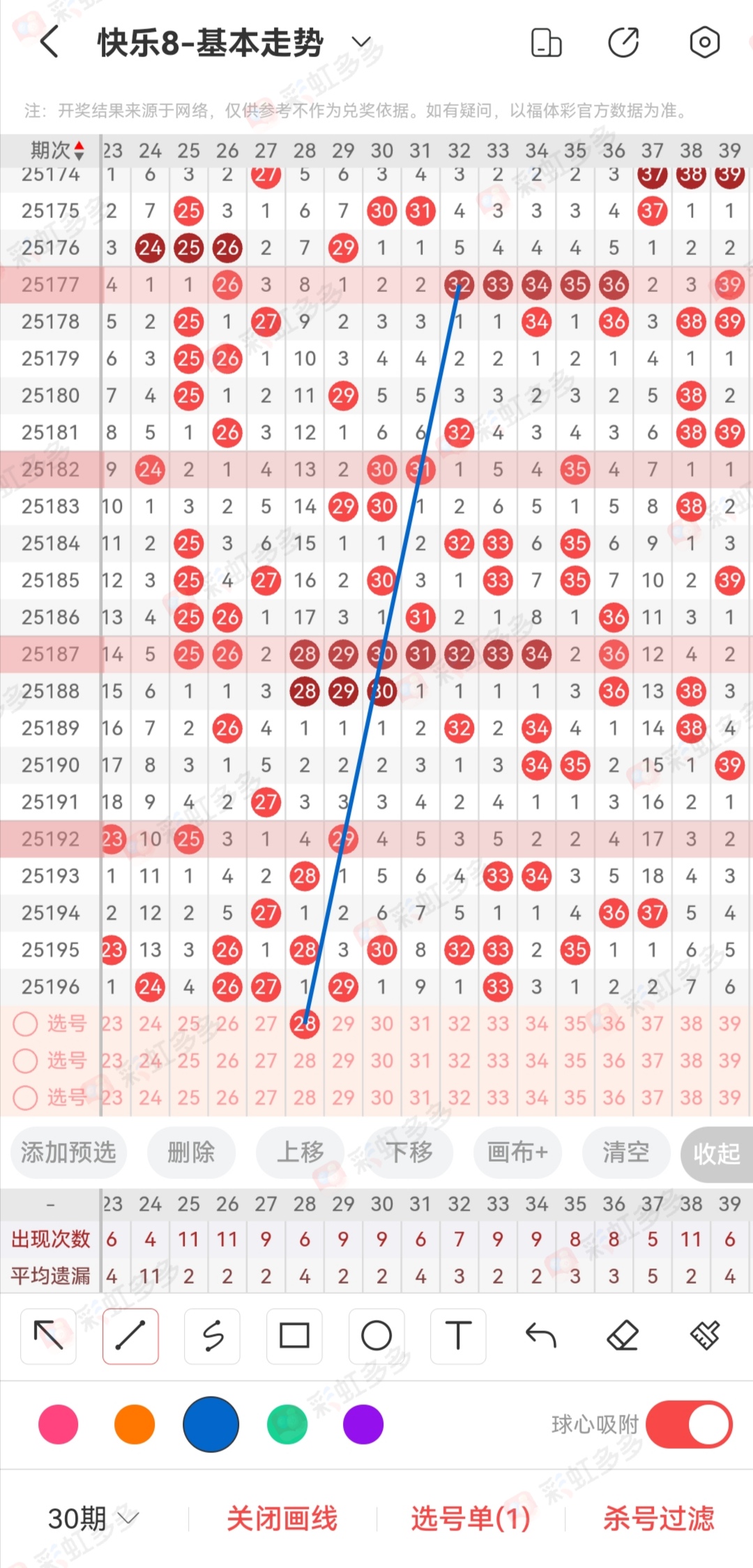Select the straight line drawing tool

(x=130, y=1336)
